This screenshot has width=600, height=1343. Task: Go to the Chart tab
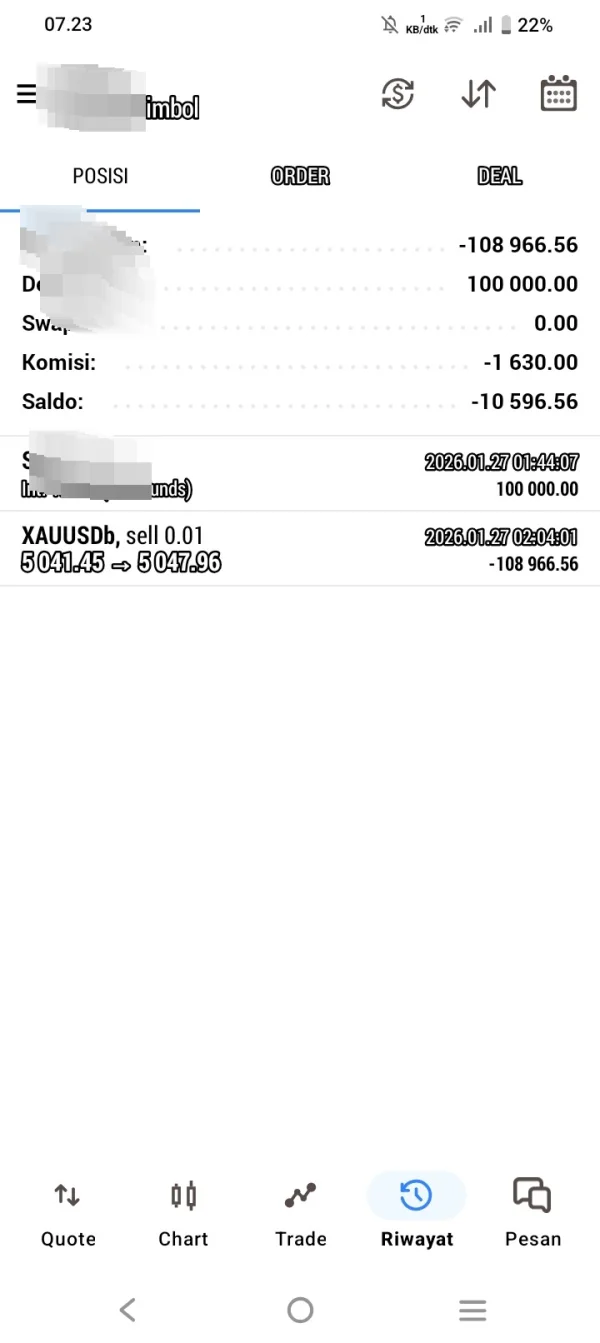[x=183, y=1212]
